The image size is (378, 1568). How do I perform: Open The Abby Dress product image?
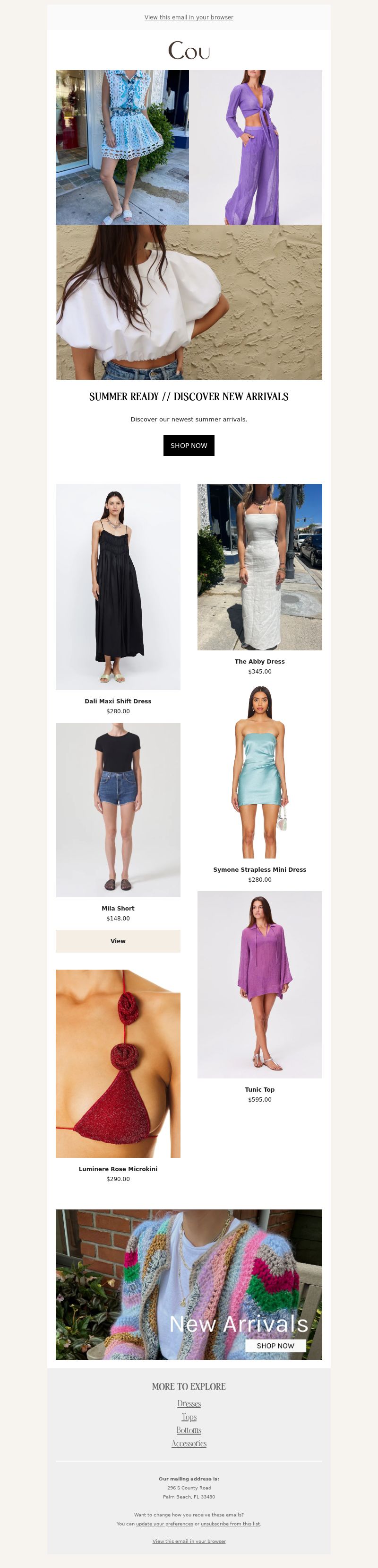[x=259, y=567]
